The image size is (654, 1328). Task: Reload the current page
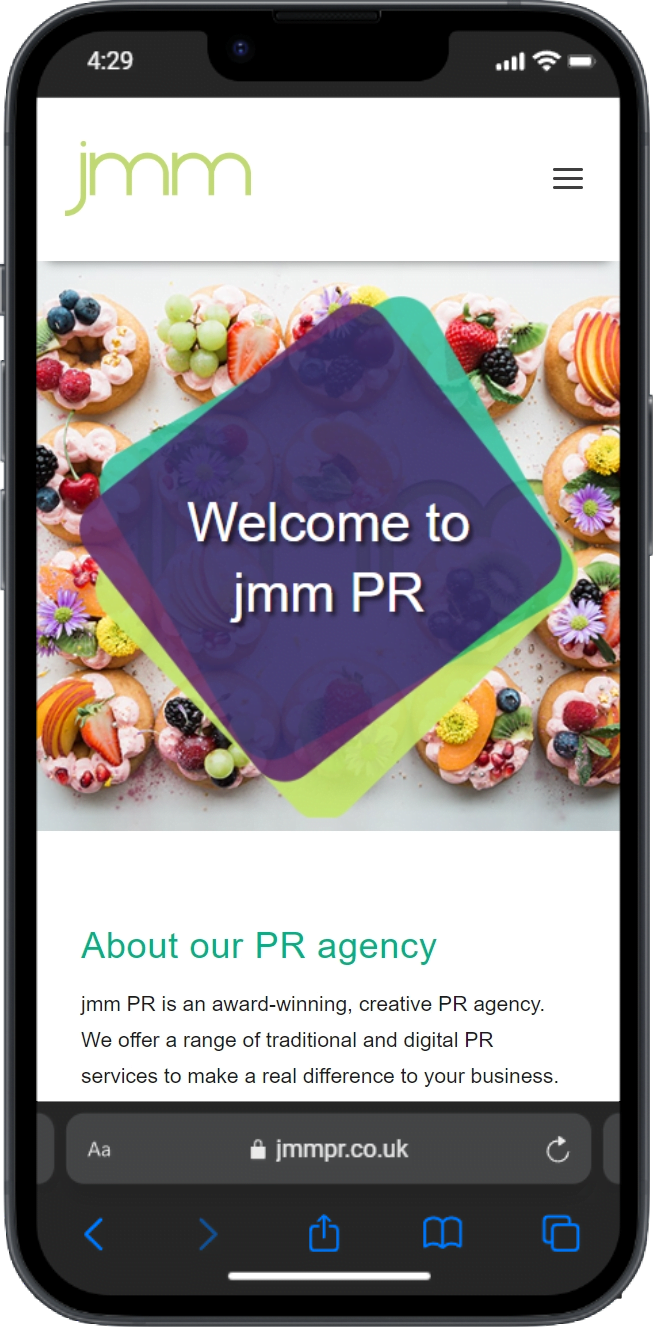point(557,1149)
